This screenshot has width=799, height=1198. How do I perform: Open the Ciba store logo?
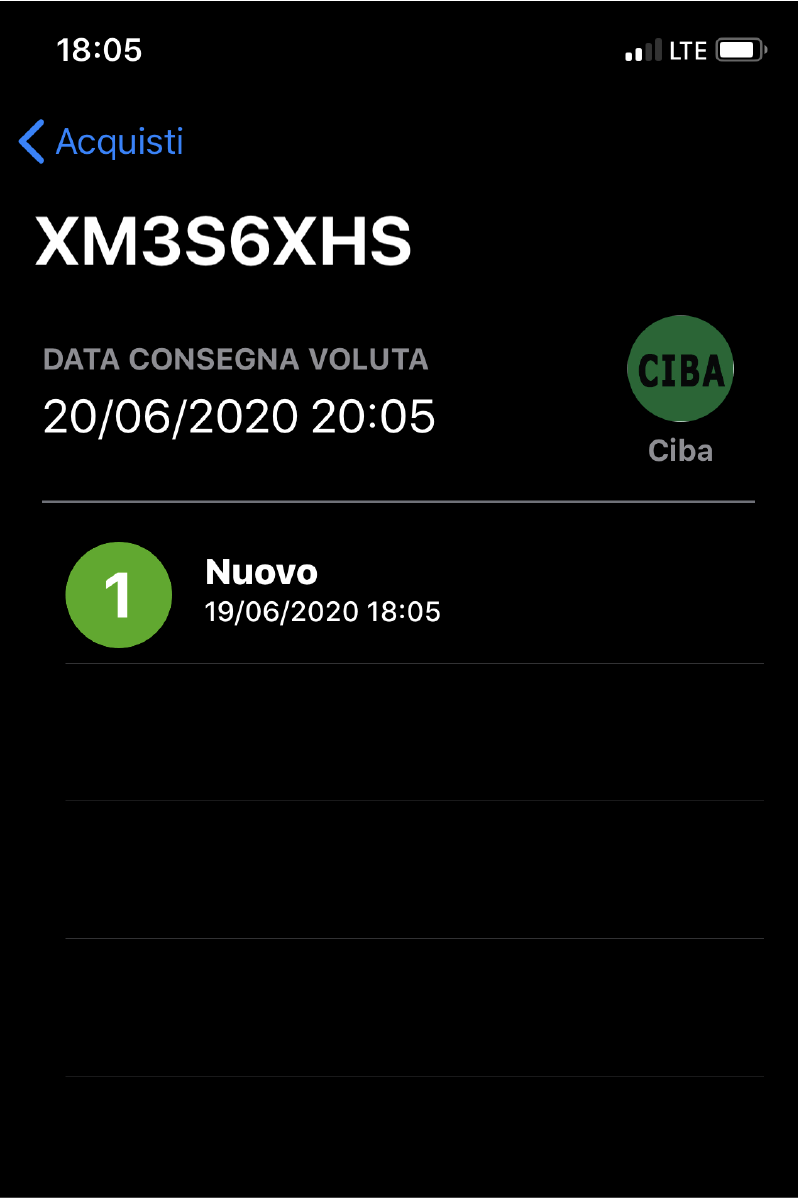tap(680, 369)
